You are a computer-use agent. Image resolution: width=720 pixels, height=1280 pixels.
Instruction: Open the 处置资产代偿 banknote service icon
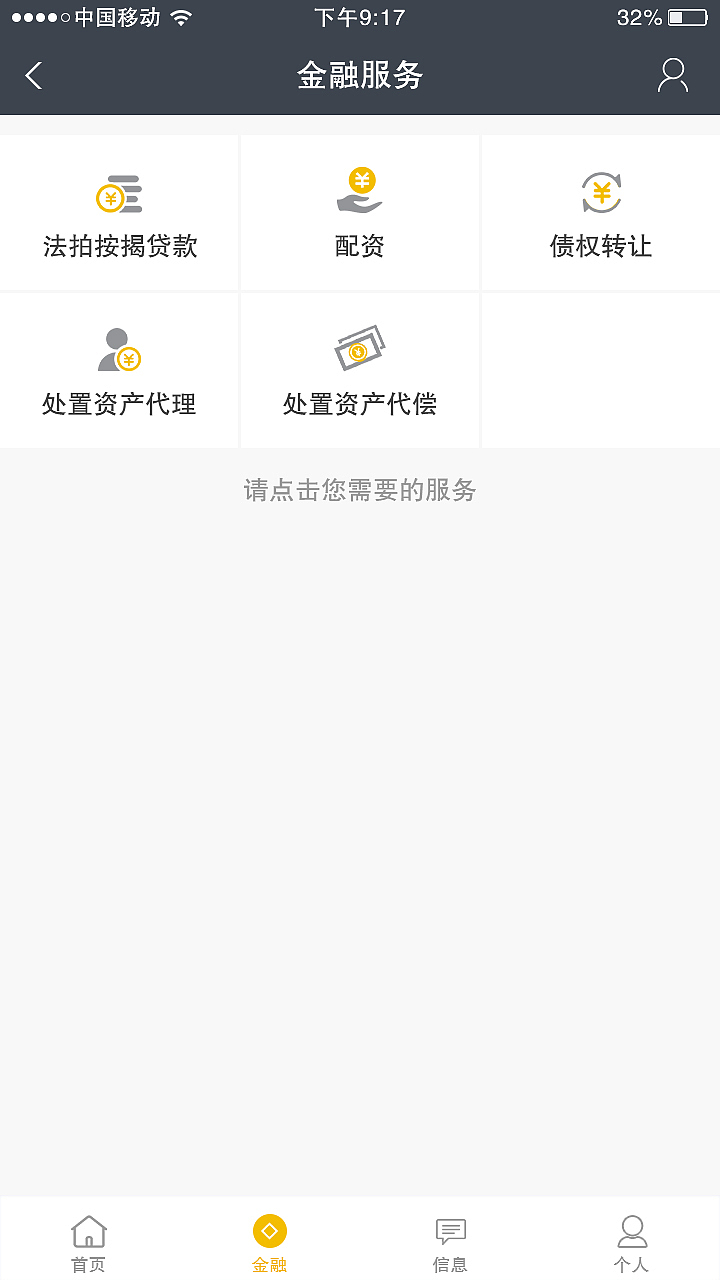(359, 346)
